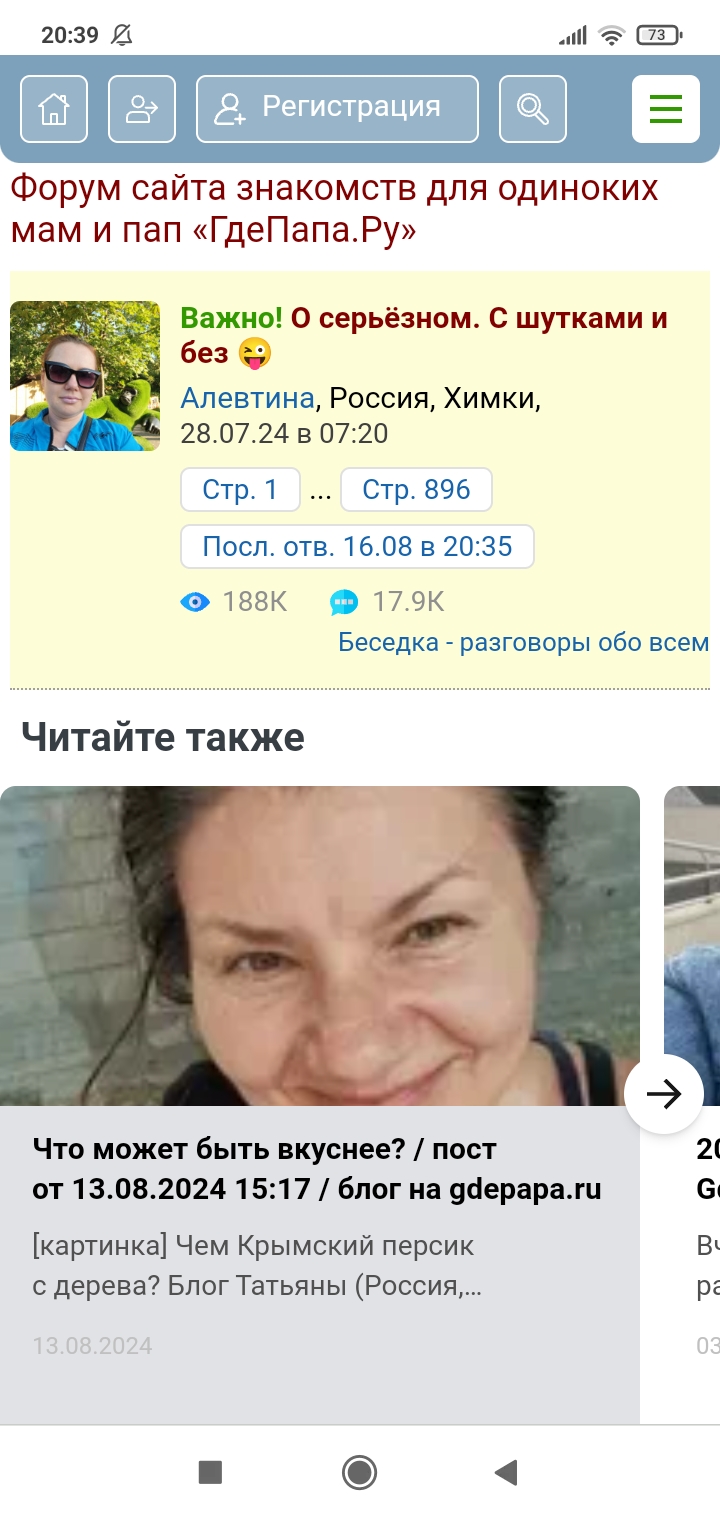The height and width of the screenshot is (1520, 720).
Task: Tap the Регистрация button
Action: 337,109
